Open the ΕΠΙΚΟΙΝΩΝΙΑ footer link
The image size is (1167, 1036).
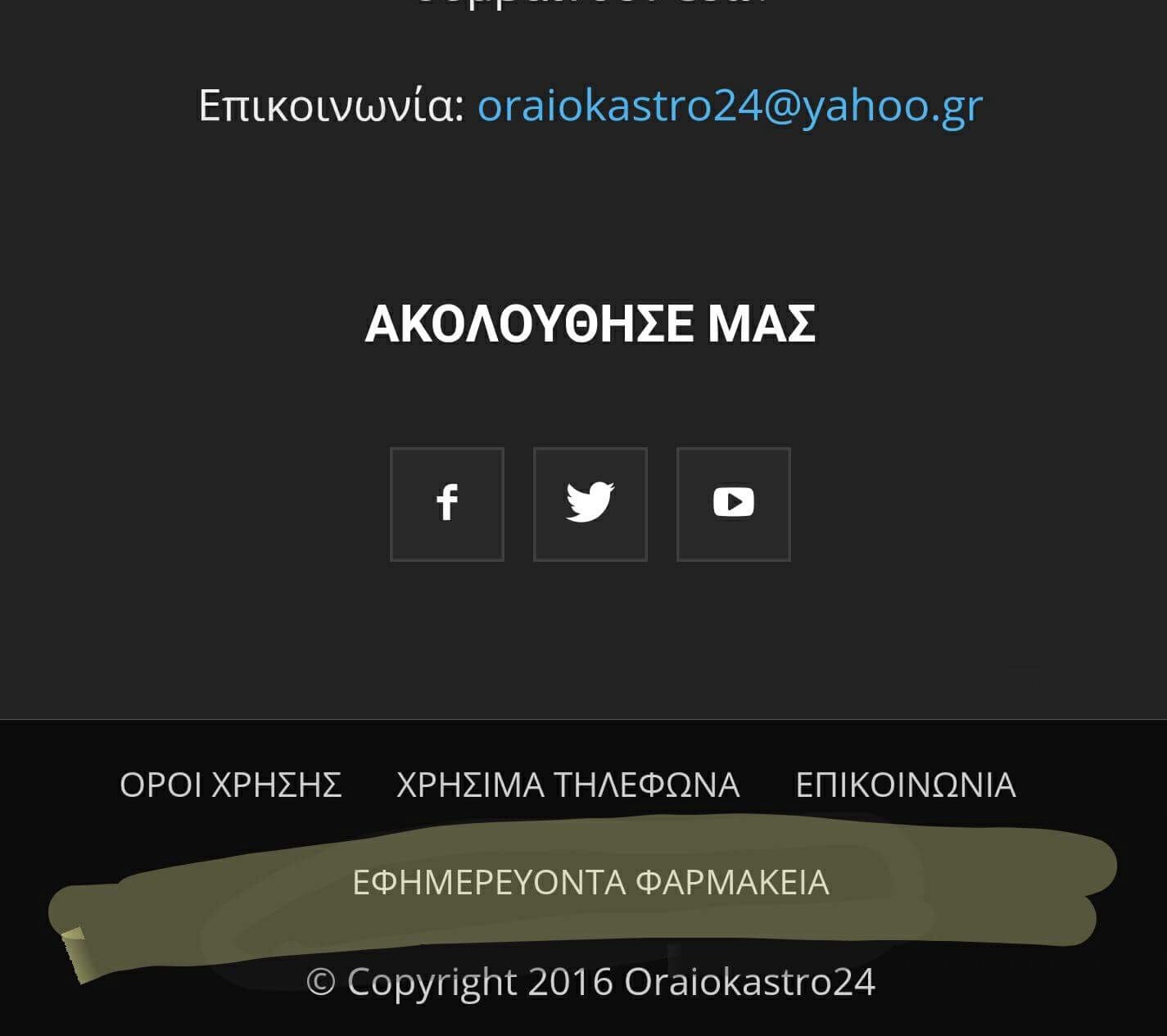[905, 785]
